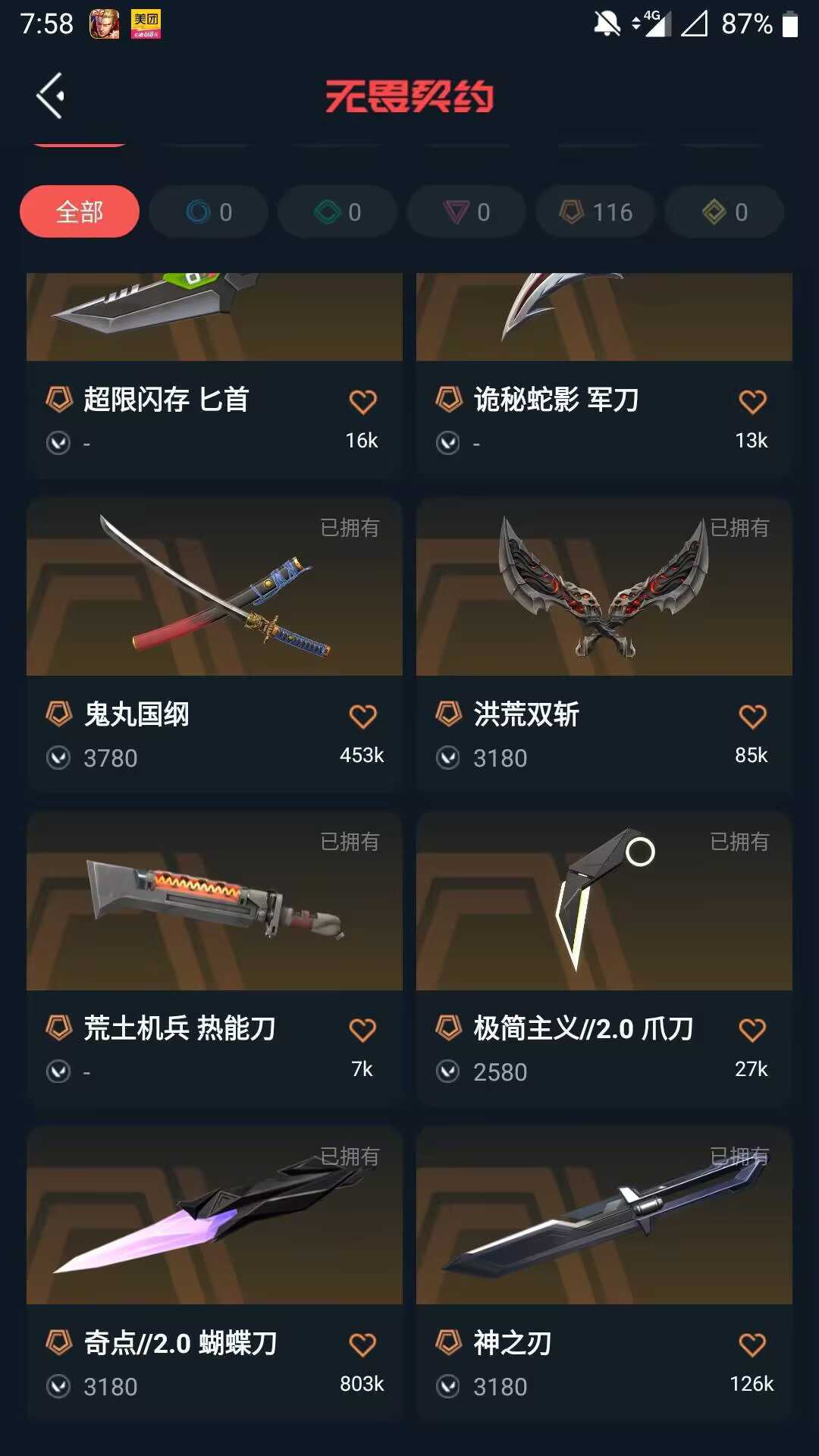
Task: Select the 全部 filter chip
Action: tap(80, 212)
